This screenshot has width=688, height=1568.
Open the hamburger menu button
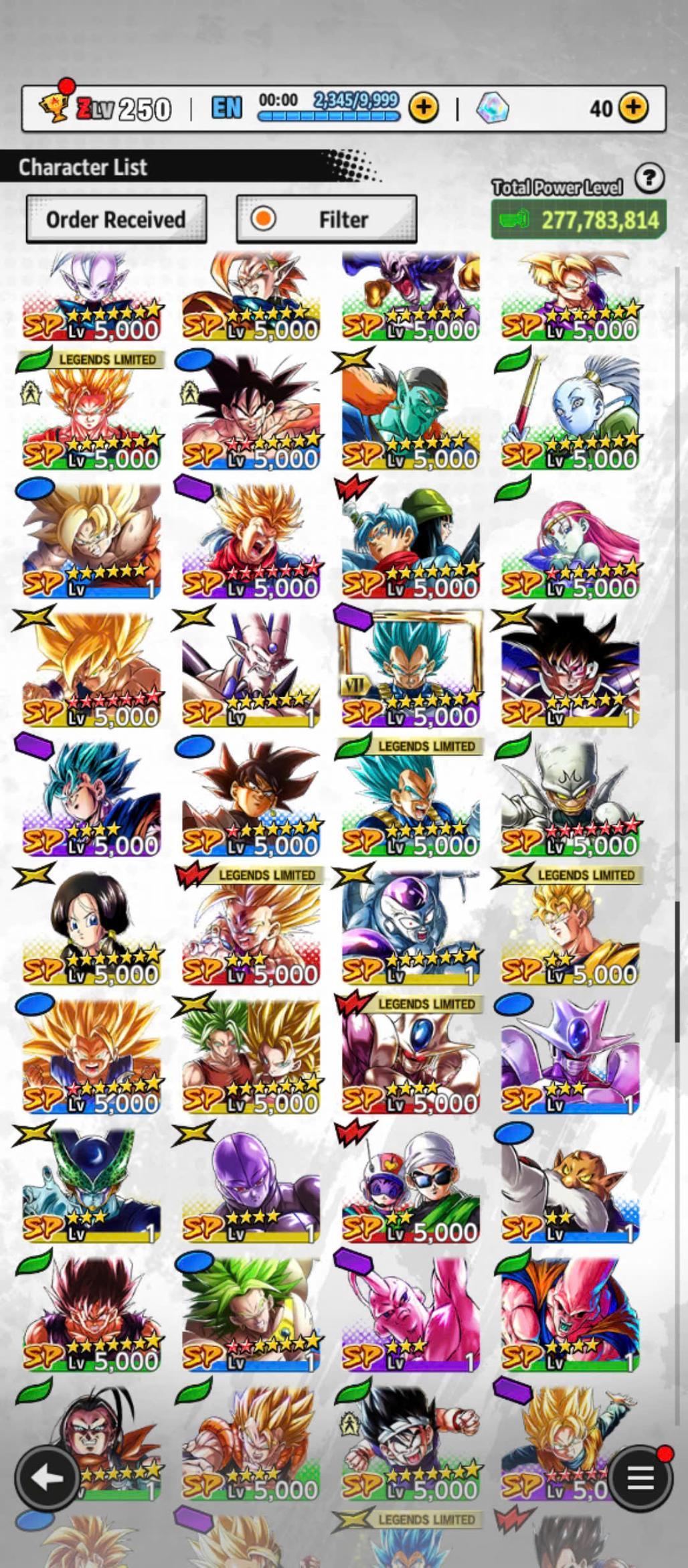(640, 1477)
